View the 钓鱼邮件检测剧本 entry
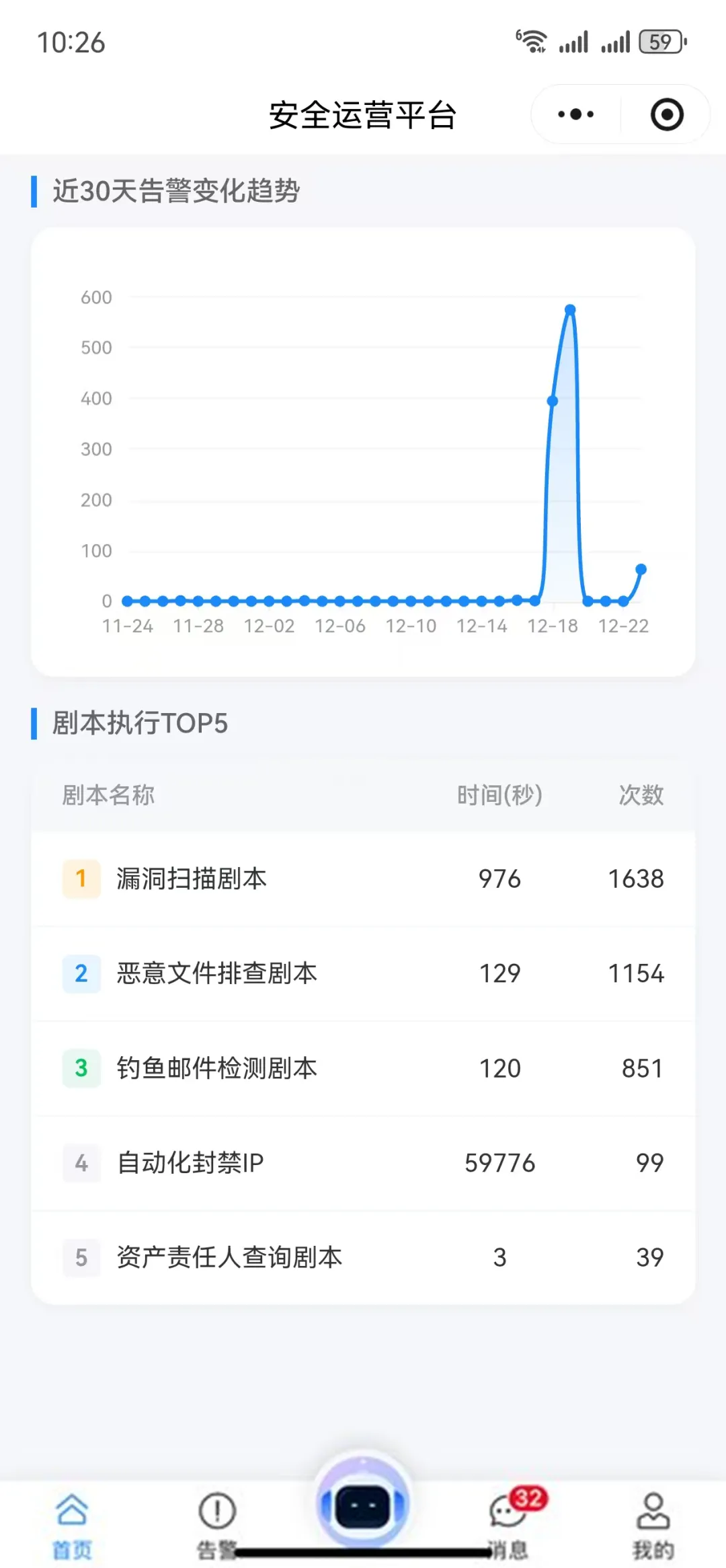 pos(363,1068)
